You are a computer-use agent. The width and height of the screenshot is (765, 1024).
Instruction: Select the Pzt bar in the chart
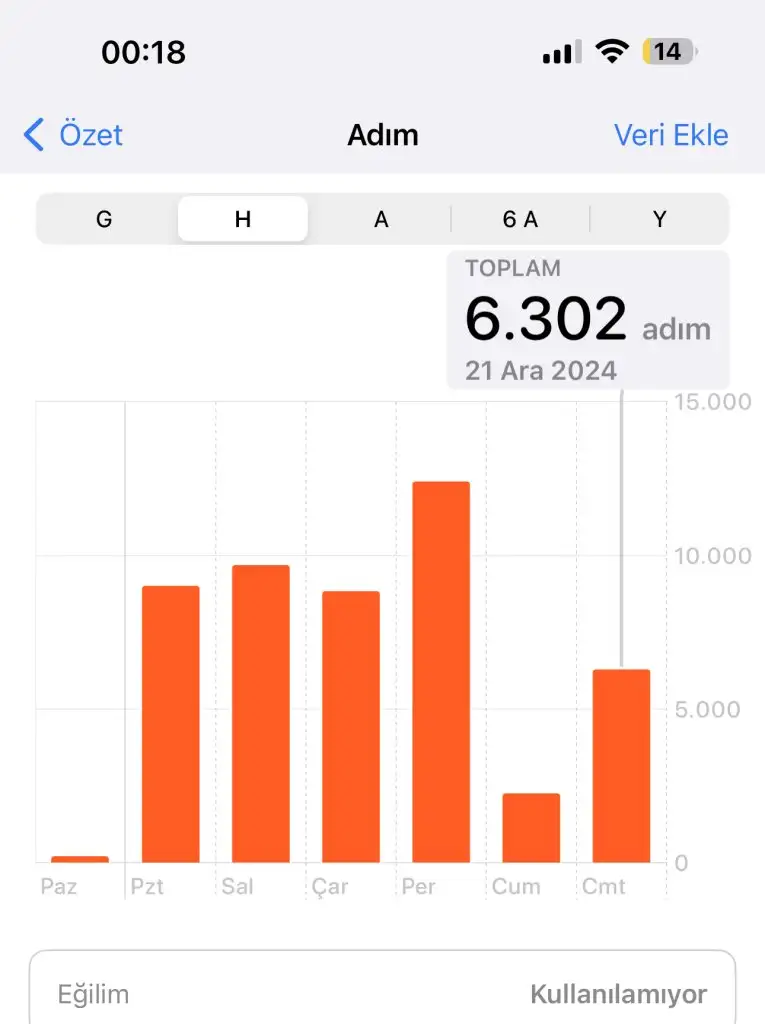(x=170, y=724)
